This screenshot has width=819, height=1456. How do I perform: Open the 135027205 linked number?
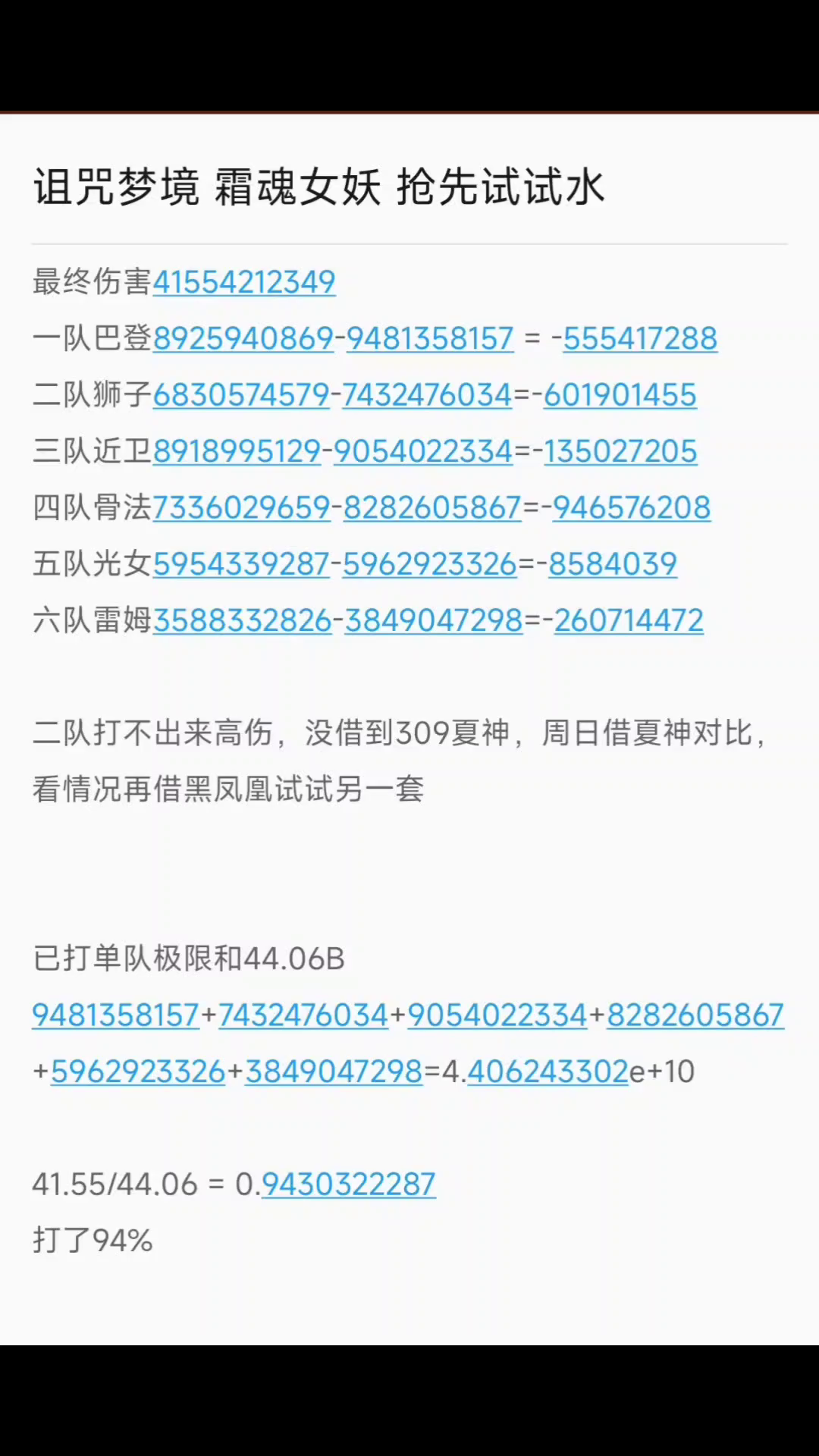(x=620, y=451)
